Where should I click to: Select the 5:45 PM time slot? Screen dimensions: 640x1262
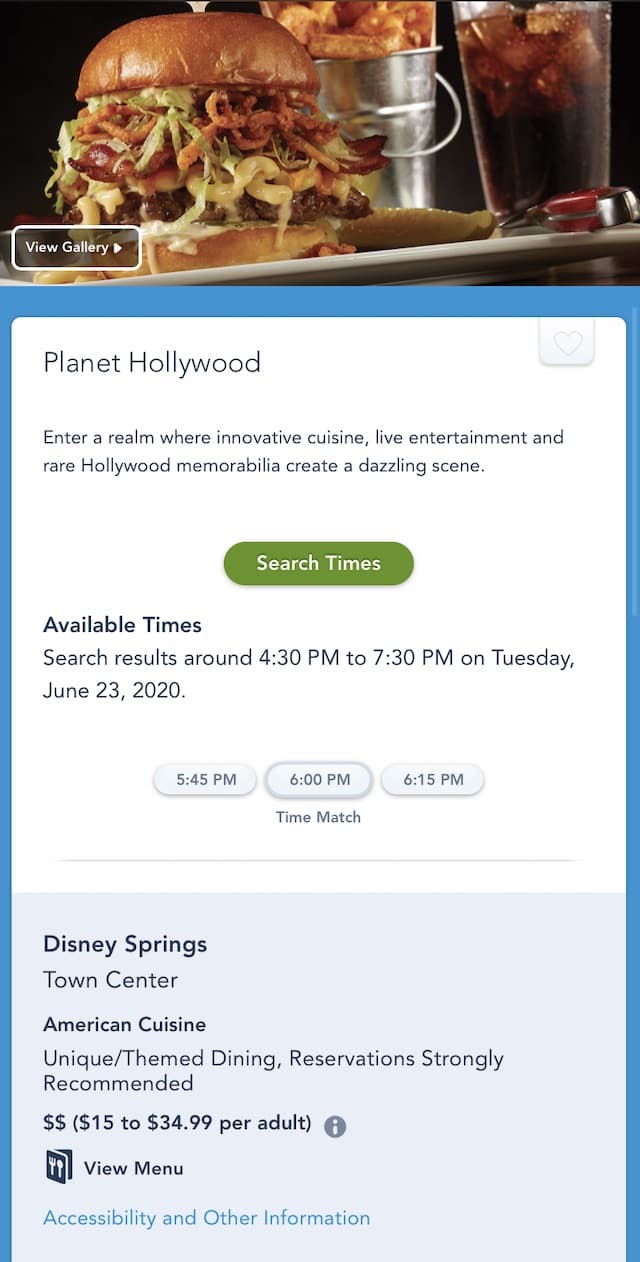click(x=206, y=779)
